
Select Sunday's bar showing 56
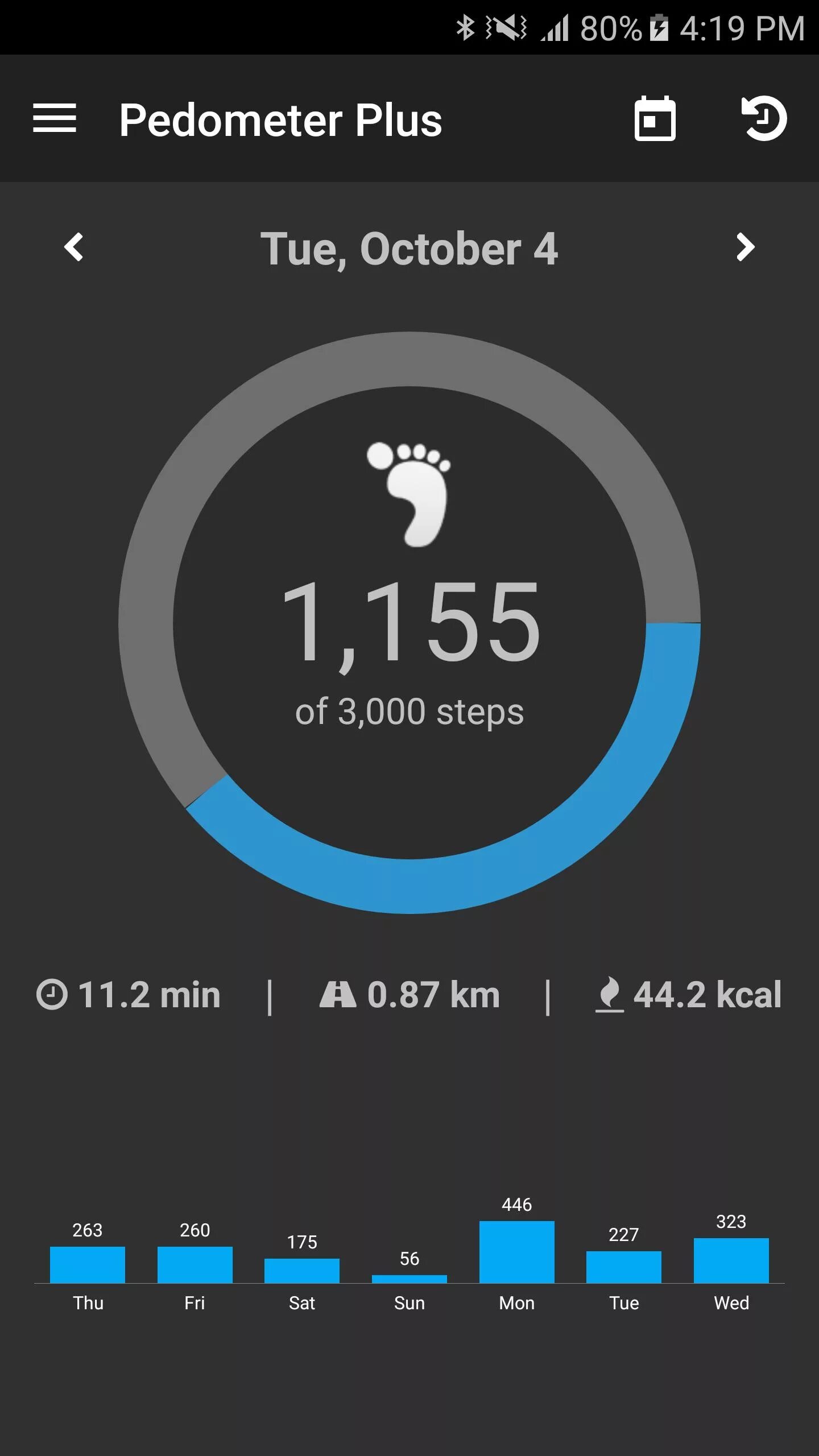[409, 1279]
